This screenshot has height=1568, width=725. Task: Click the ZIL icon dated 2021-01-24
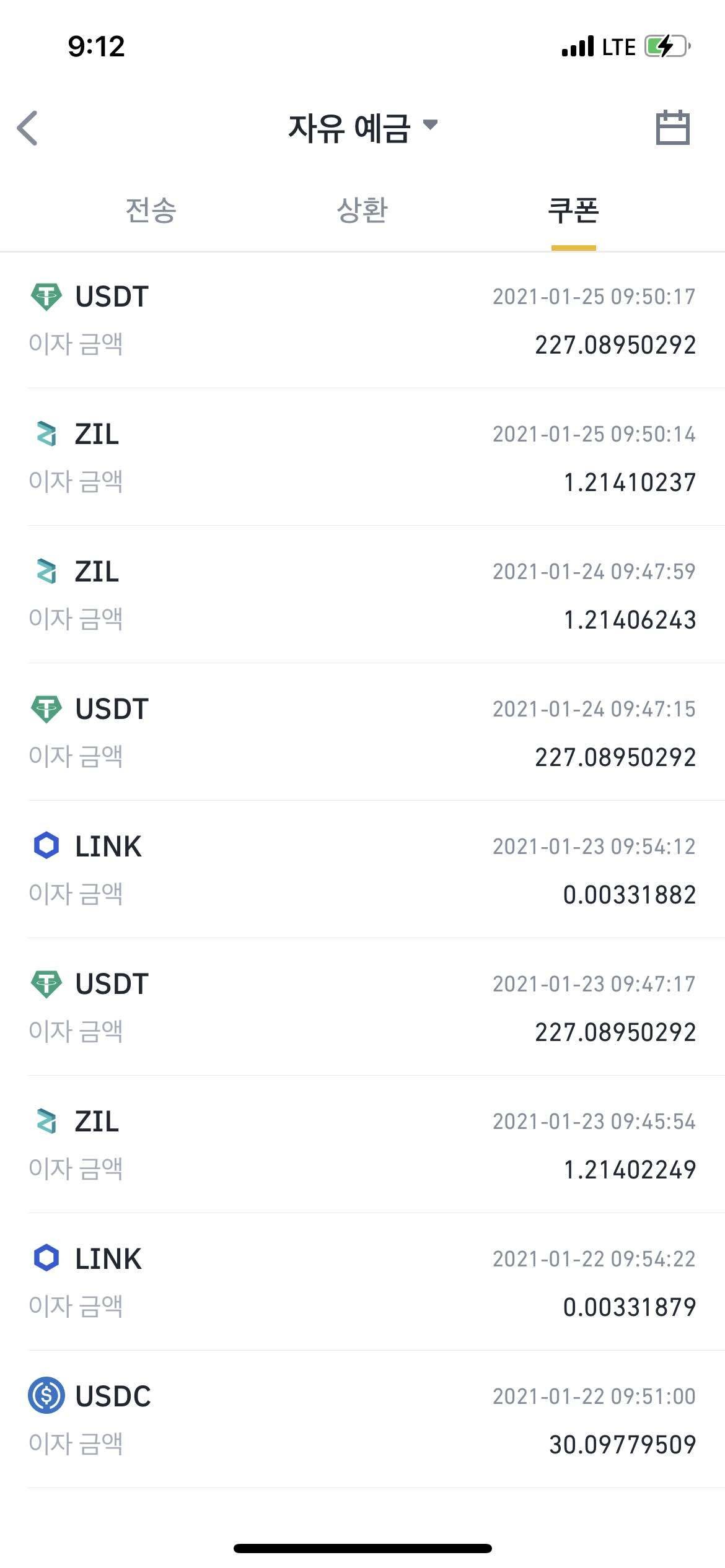coord(46,572)
